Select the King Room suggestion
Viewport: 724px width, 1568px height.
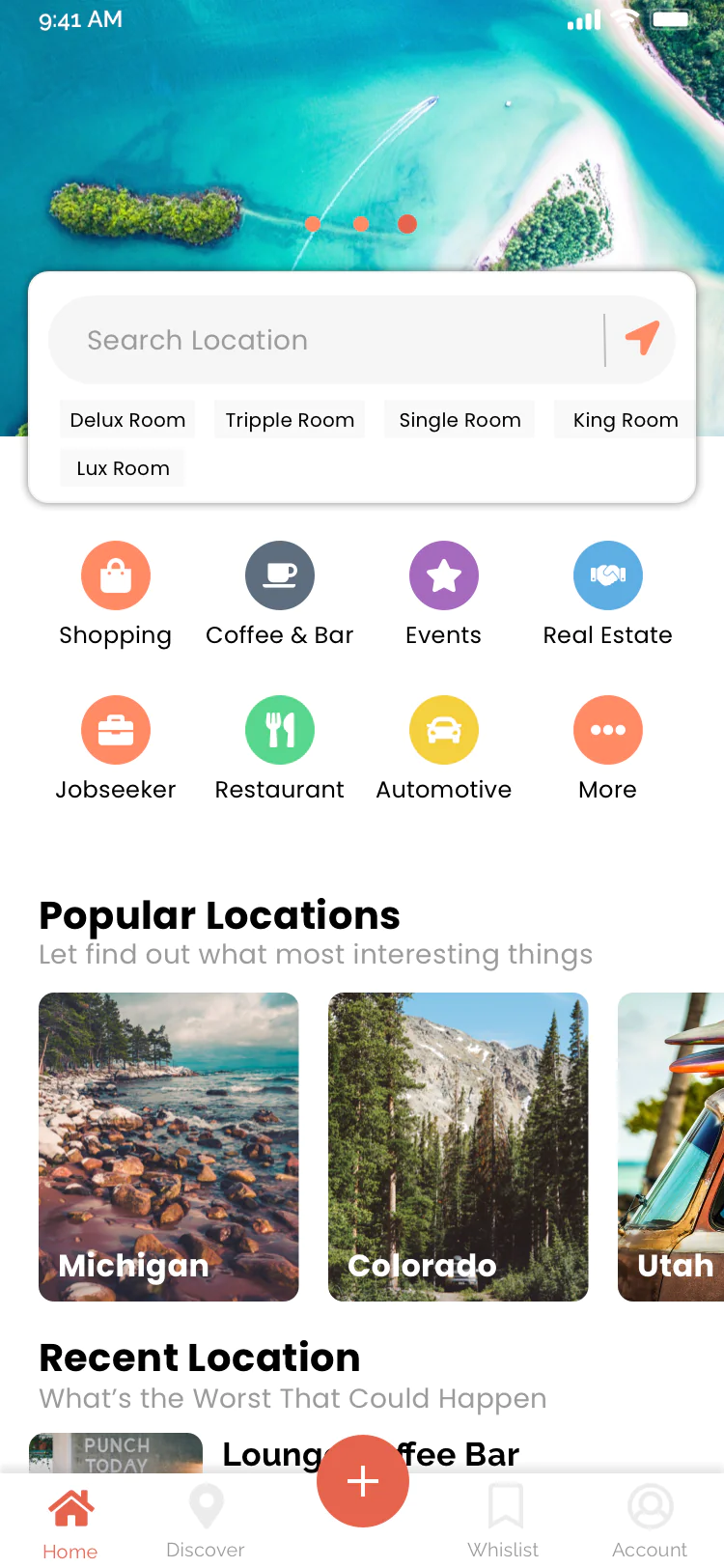(625, 419)
